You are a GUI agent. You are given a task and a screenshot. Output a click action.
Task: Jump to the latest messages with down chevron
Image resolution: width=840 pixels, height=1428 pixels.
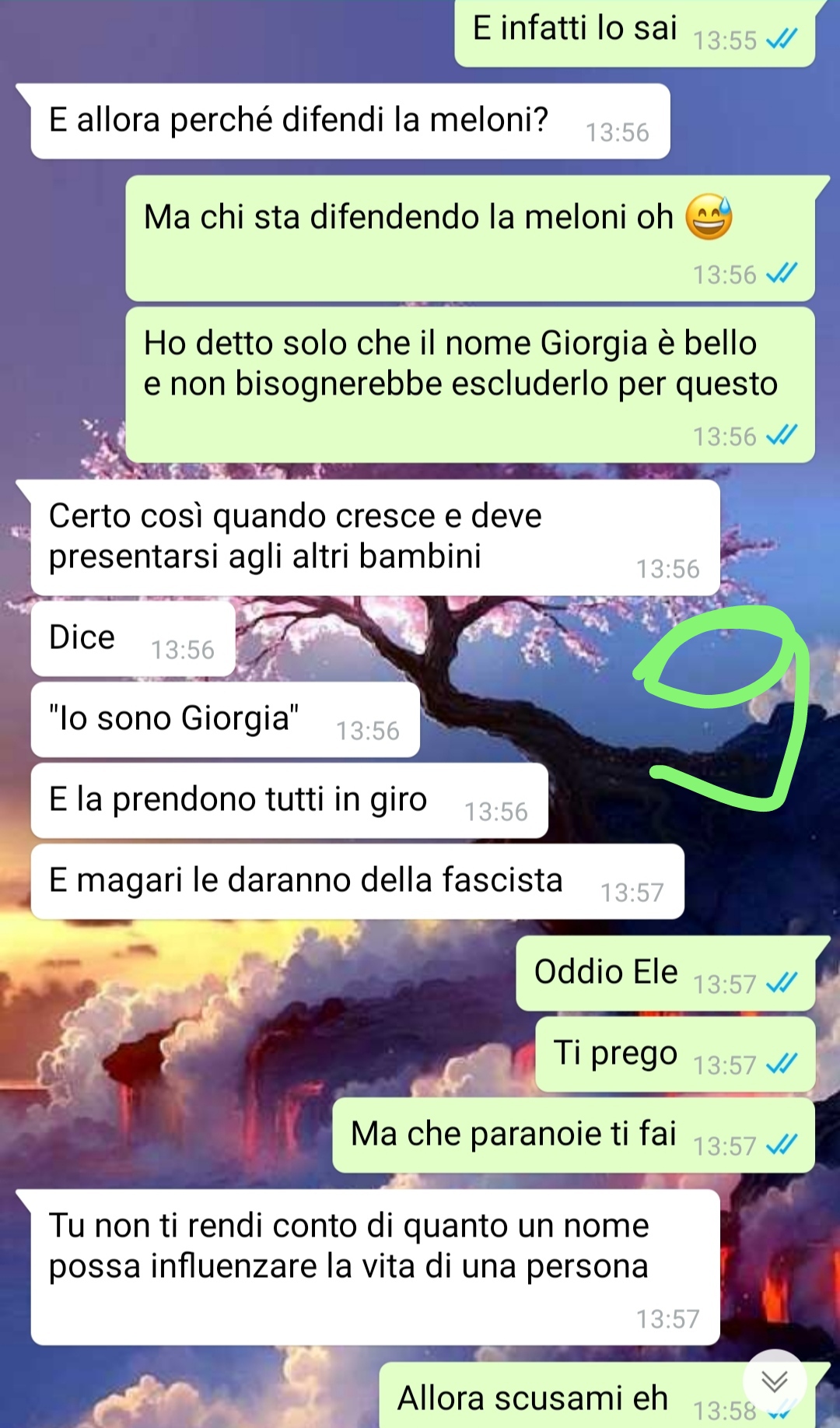pos(774,1381)
